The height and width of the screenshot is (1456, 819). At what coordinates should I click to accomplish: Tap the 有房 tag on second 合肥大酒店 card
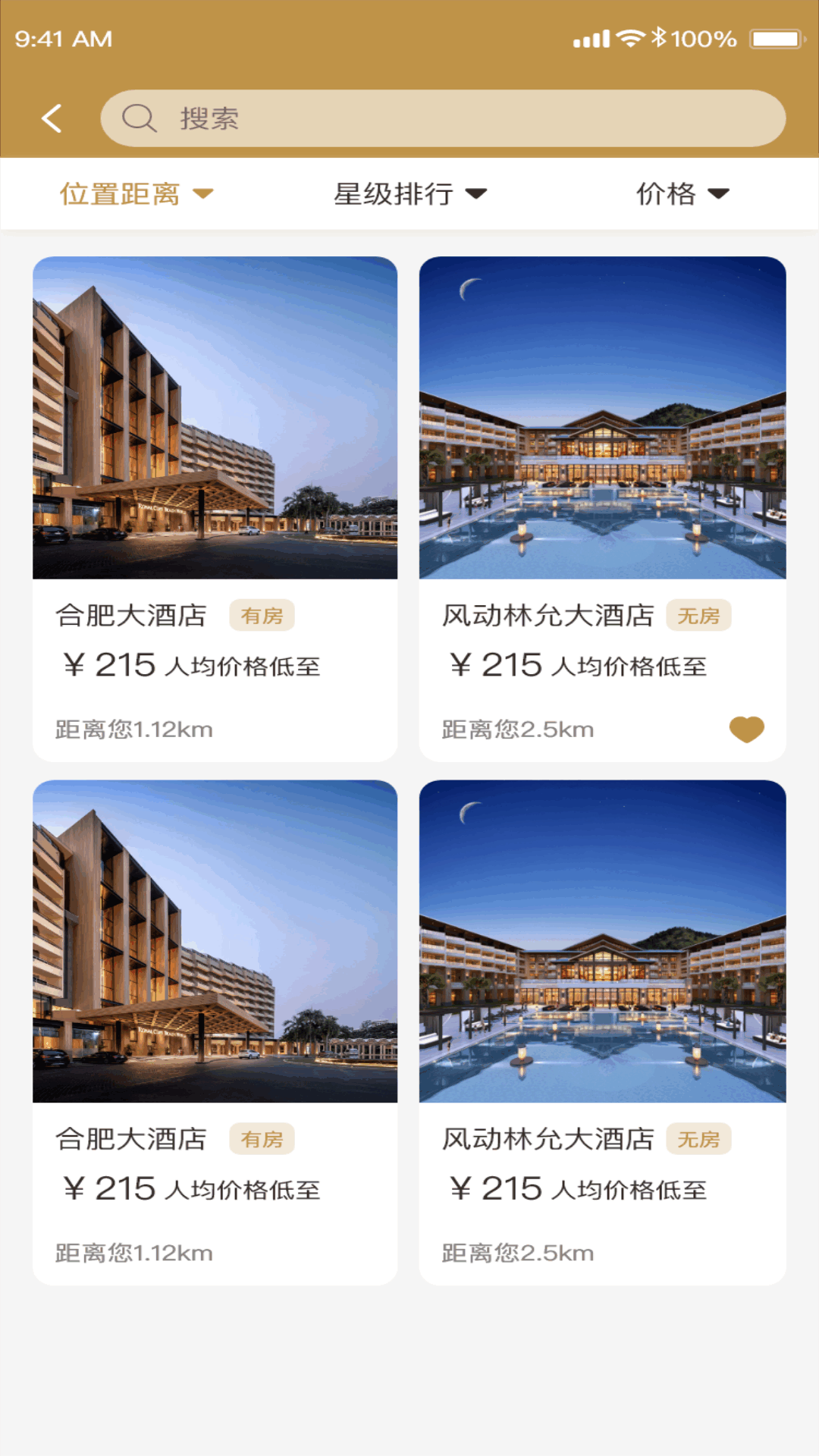click(x=263, y=1138)
